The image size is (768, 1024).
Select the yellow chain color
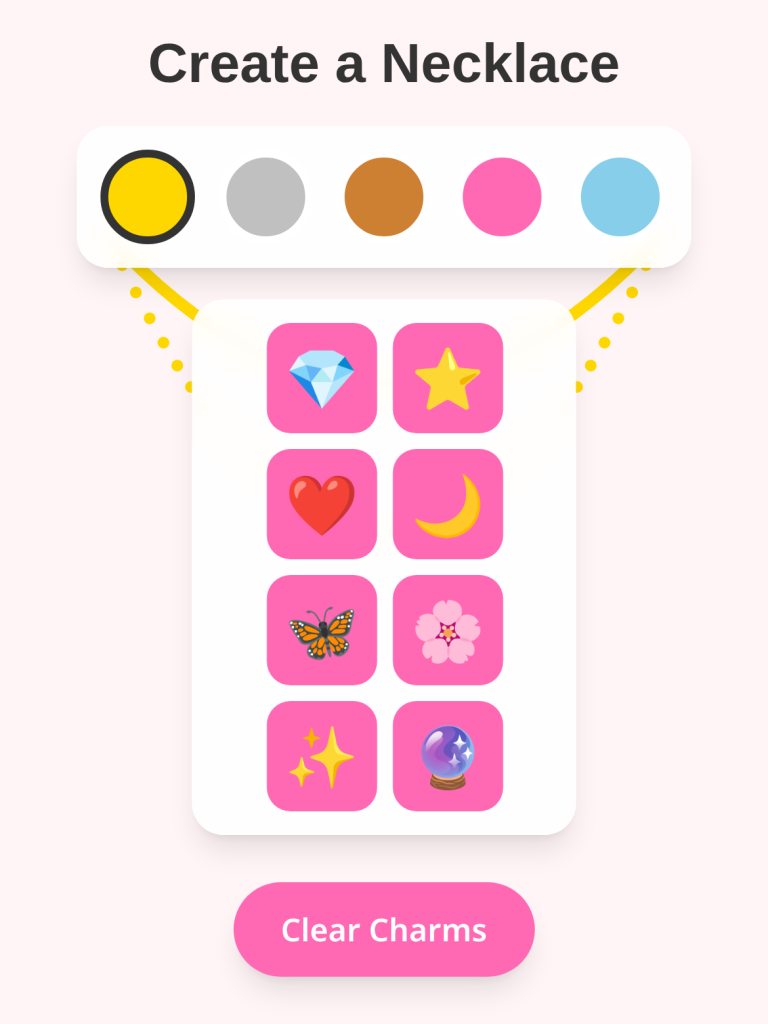pyautogui.click(x=149, y=197)
